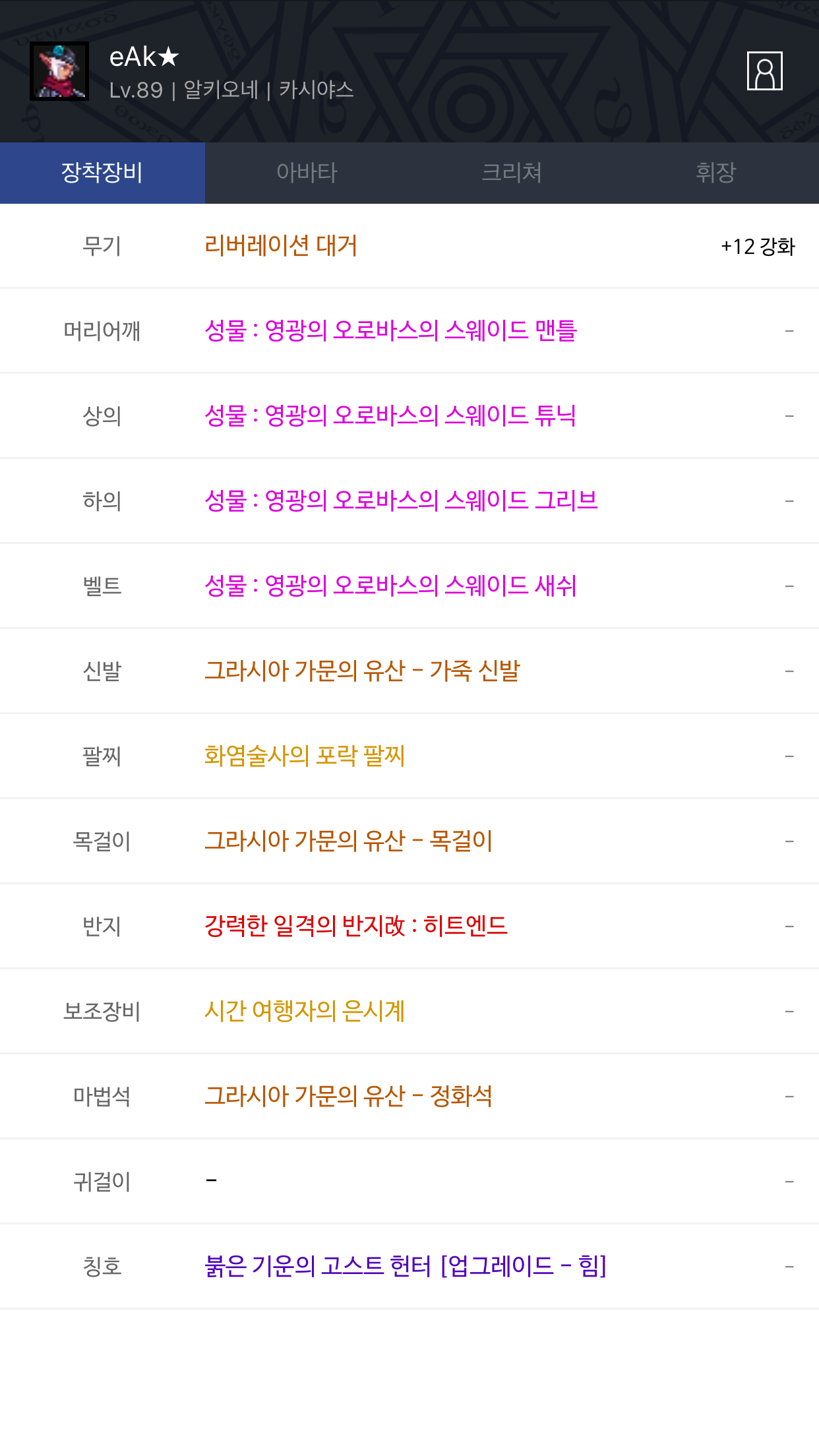Screen dimensions: 819x1456
Task: Open the character profile icon
Action: pyautogui.click(x=764, y=71)
